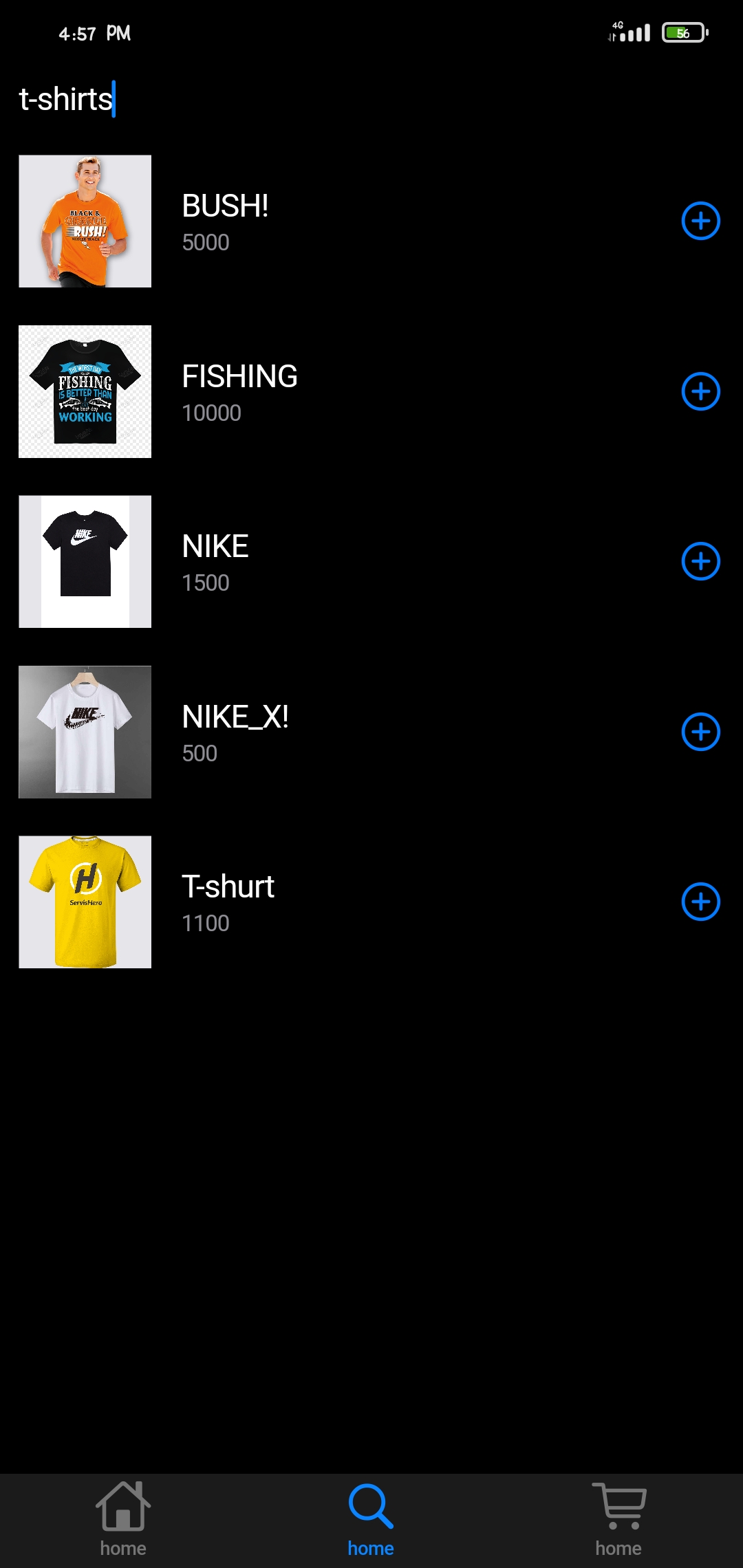
Task: Open the T-shurt yellow shirt image
Action: click(85, 902)
